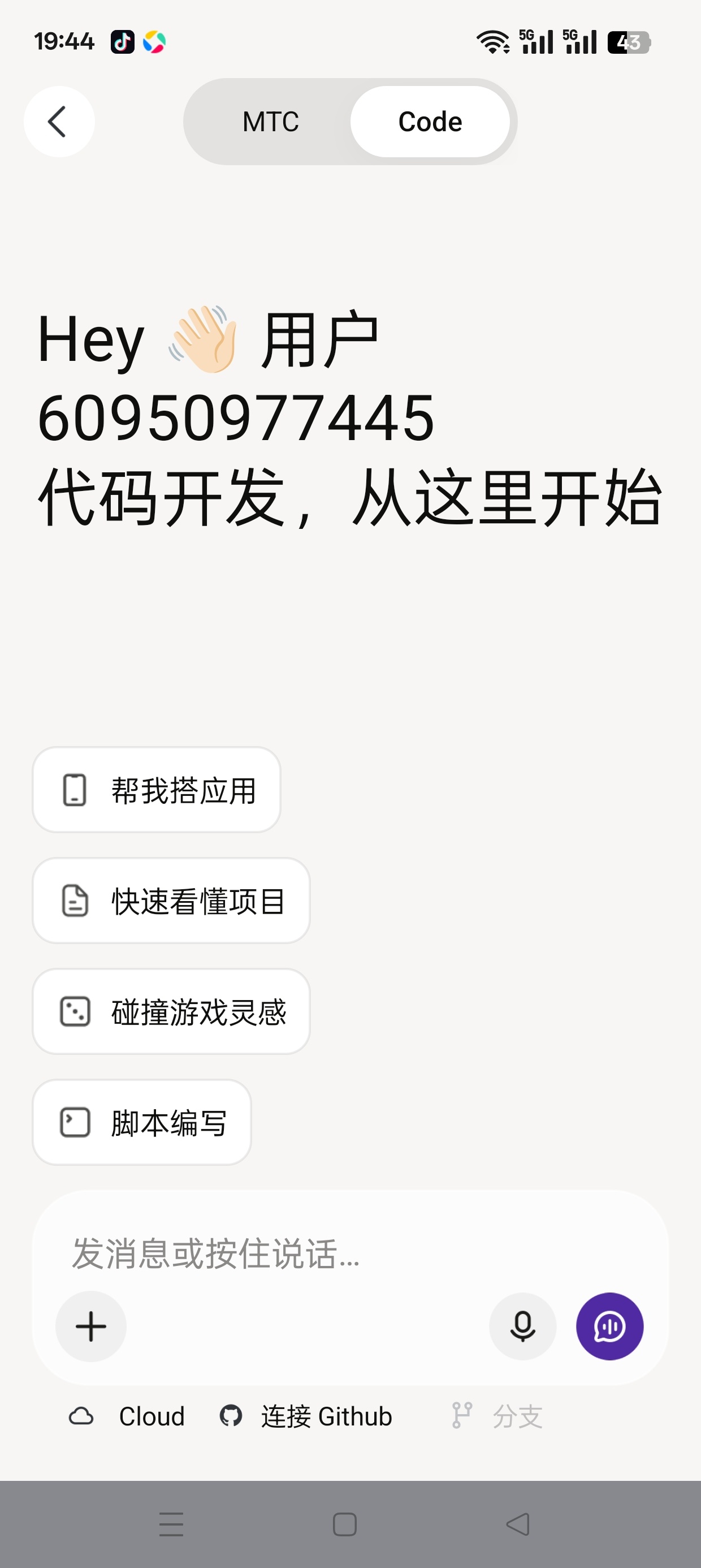This screenshot has height=1568, width=701.
Task: Choose the 帮我搭应用 suggestion chip
Action: 157,790
